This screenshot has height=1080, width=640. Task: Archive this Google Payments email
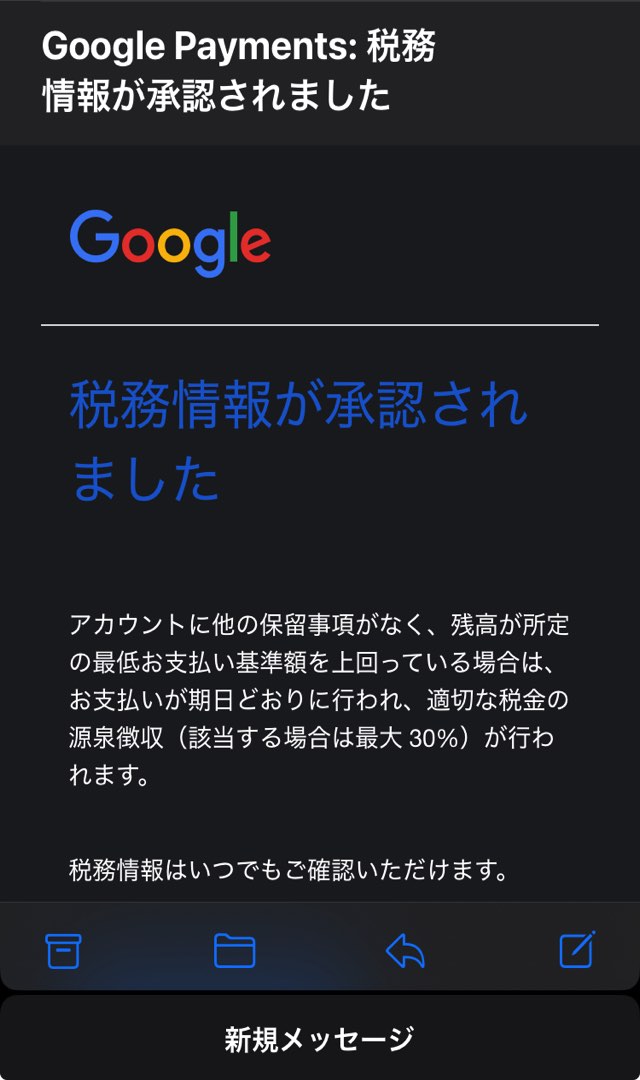click(63, 950)
